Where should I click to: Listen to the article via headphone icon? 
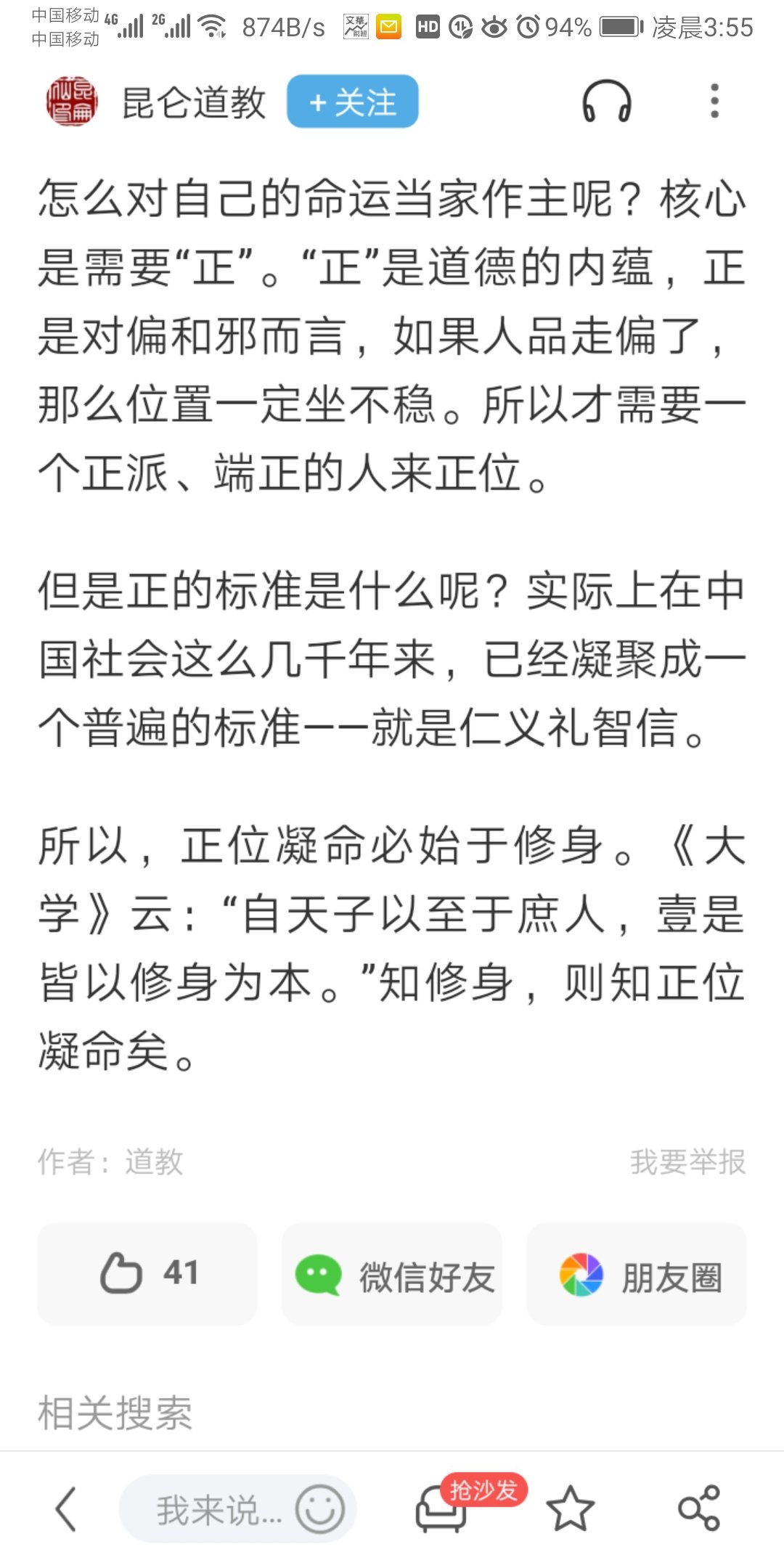click(606, 102)
